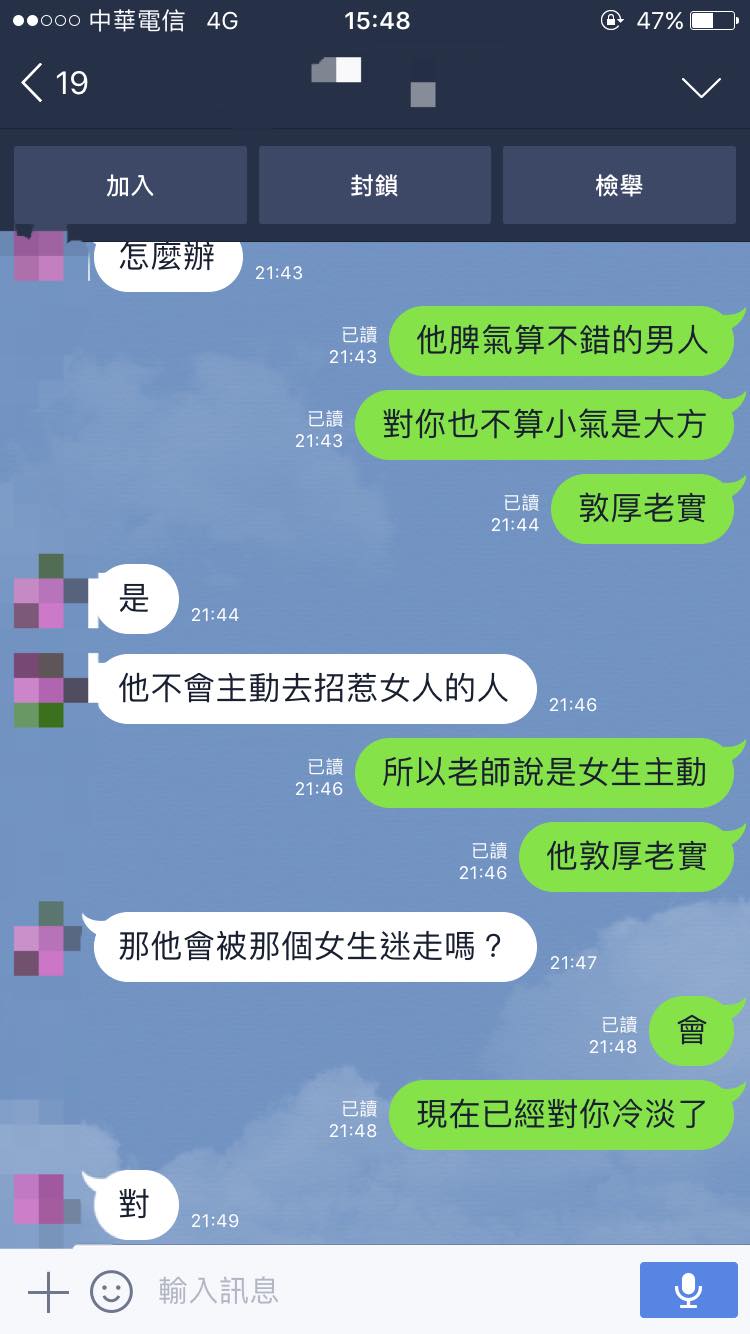The height and width of the screenshot is (1334, 750).
Task: Report this user with 檢舉
Action: pyautogui.click(x=619, y=185)
